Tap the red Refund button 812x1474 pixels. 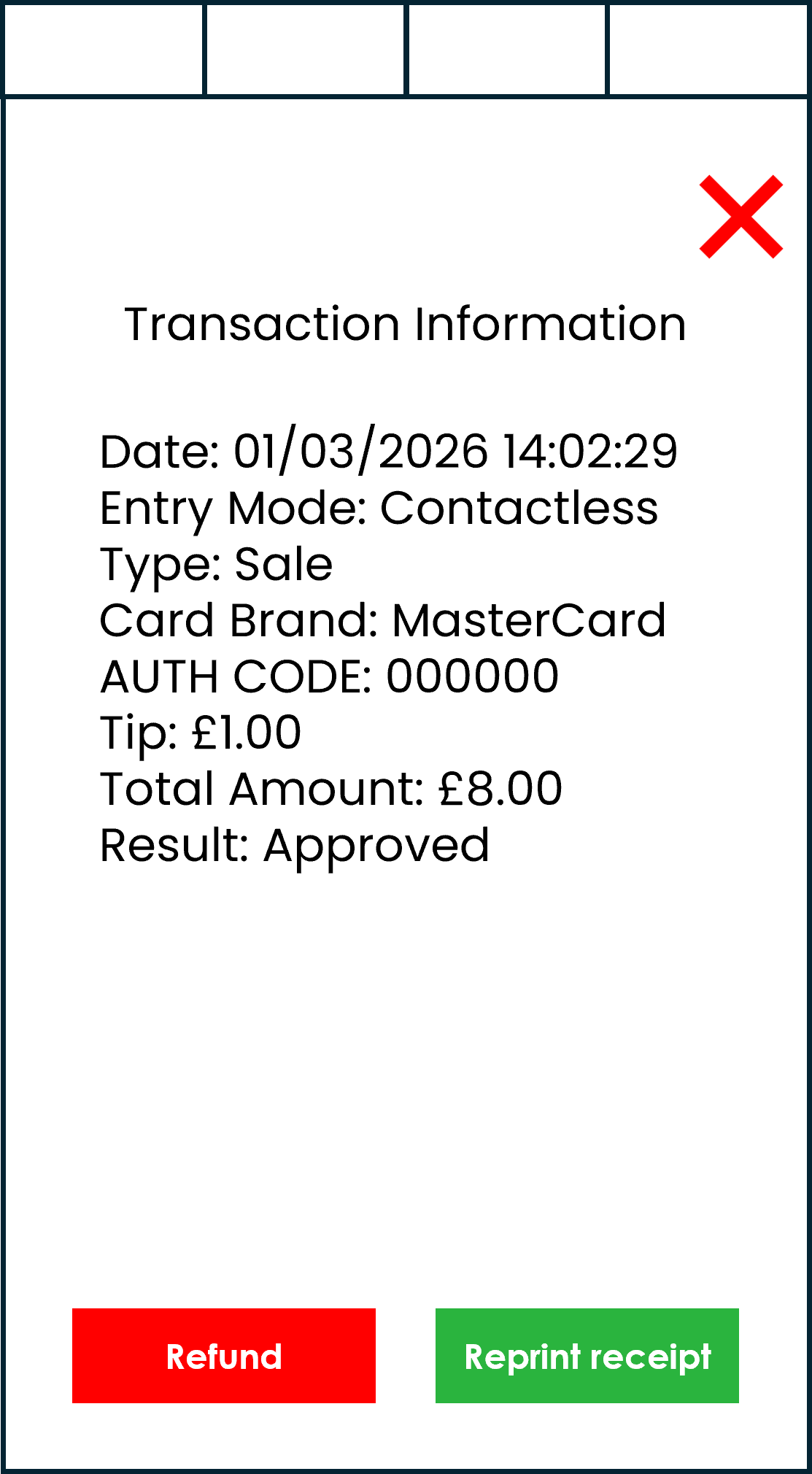pos(224,1356)
